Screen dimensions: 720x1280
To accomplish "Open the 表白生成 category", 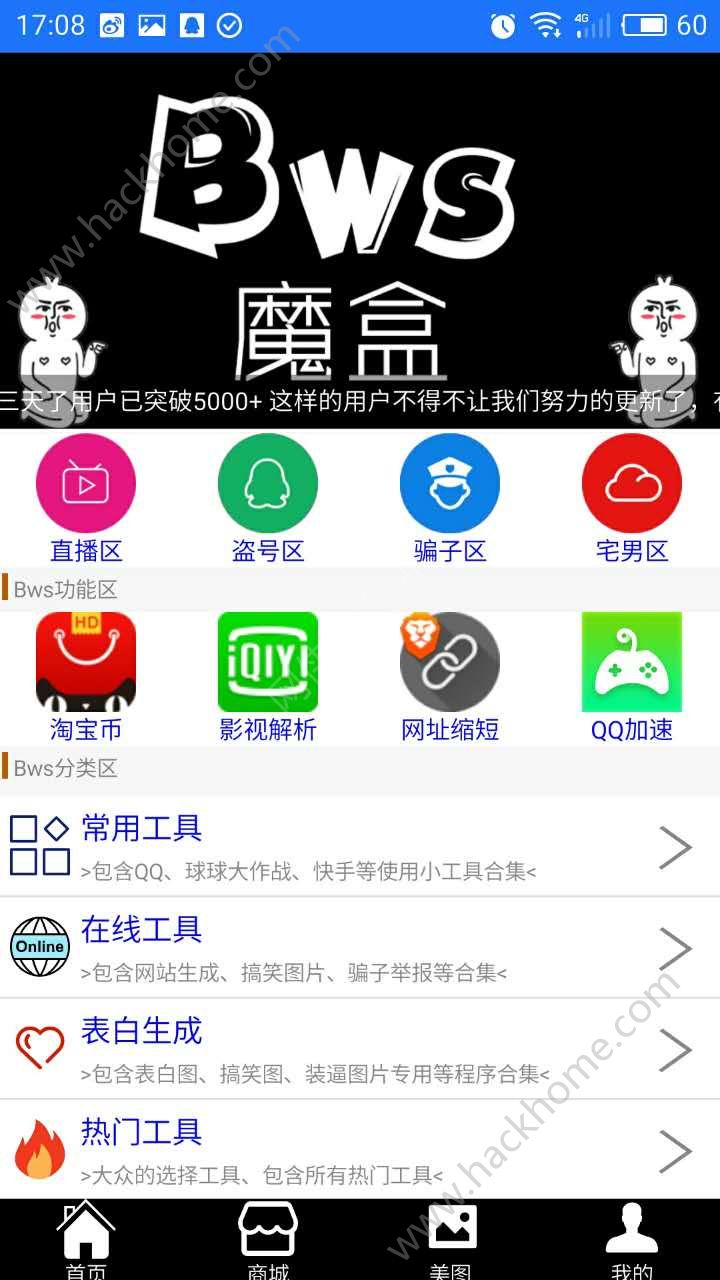I will tap(360, 1048).
